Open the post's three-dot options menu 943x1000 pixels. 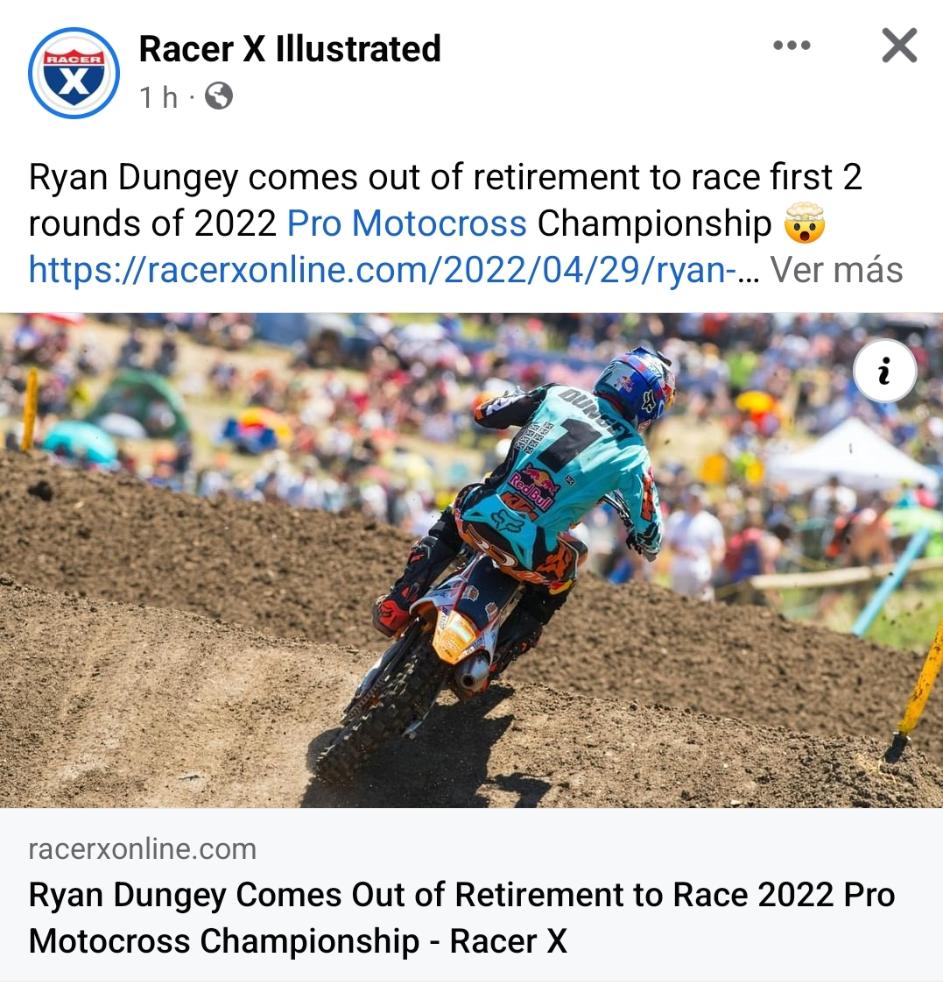[x=791, y=46]
